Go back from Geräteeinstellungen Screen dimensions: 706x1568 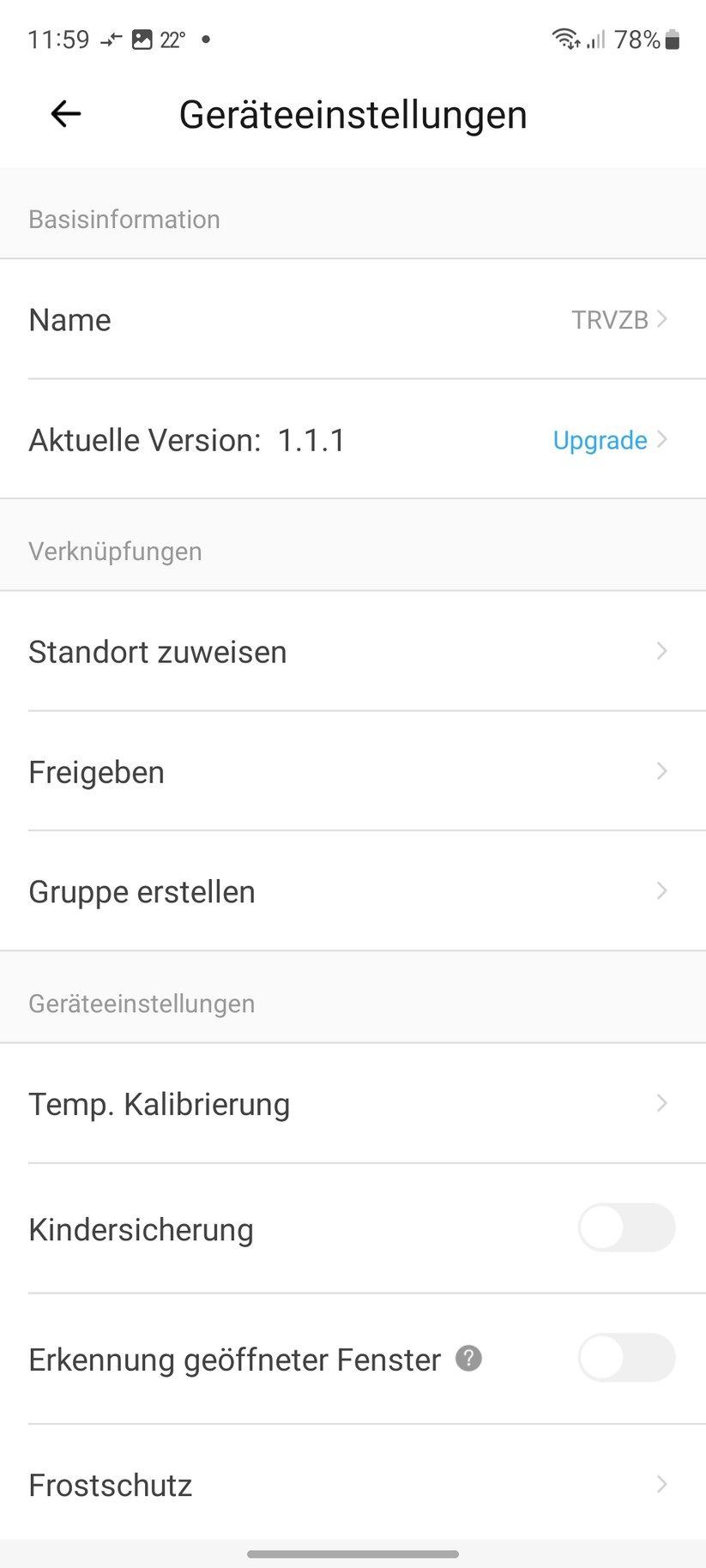click(66, 113)
